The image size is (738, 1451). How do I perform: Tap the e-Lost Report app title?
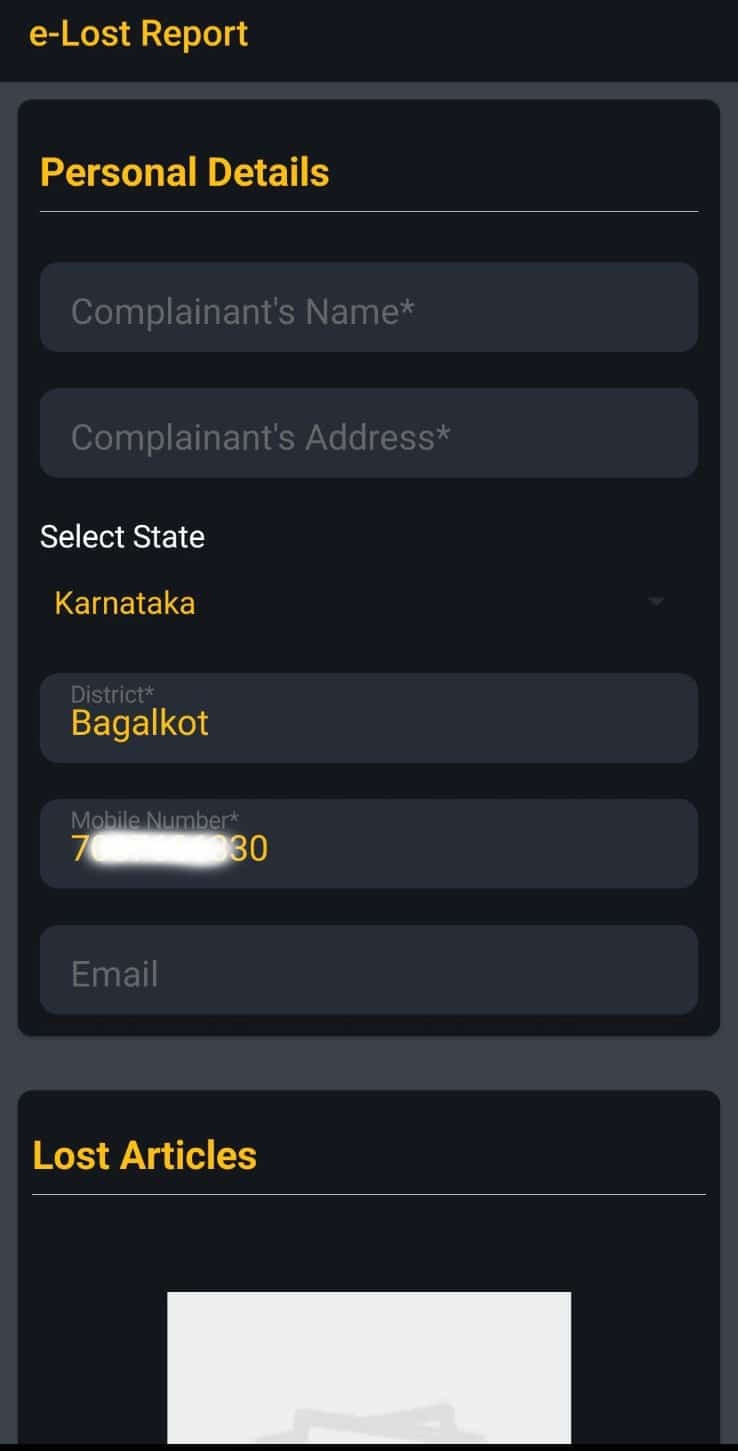(140, 33)
